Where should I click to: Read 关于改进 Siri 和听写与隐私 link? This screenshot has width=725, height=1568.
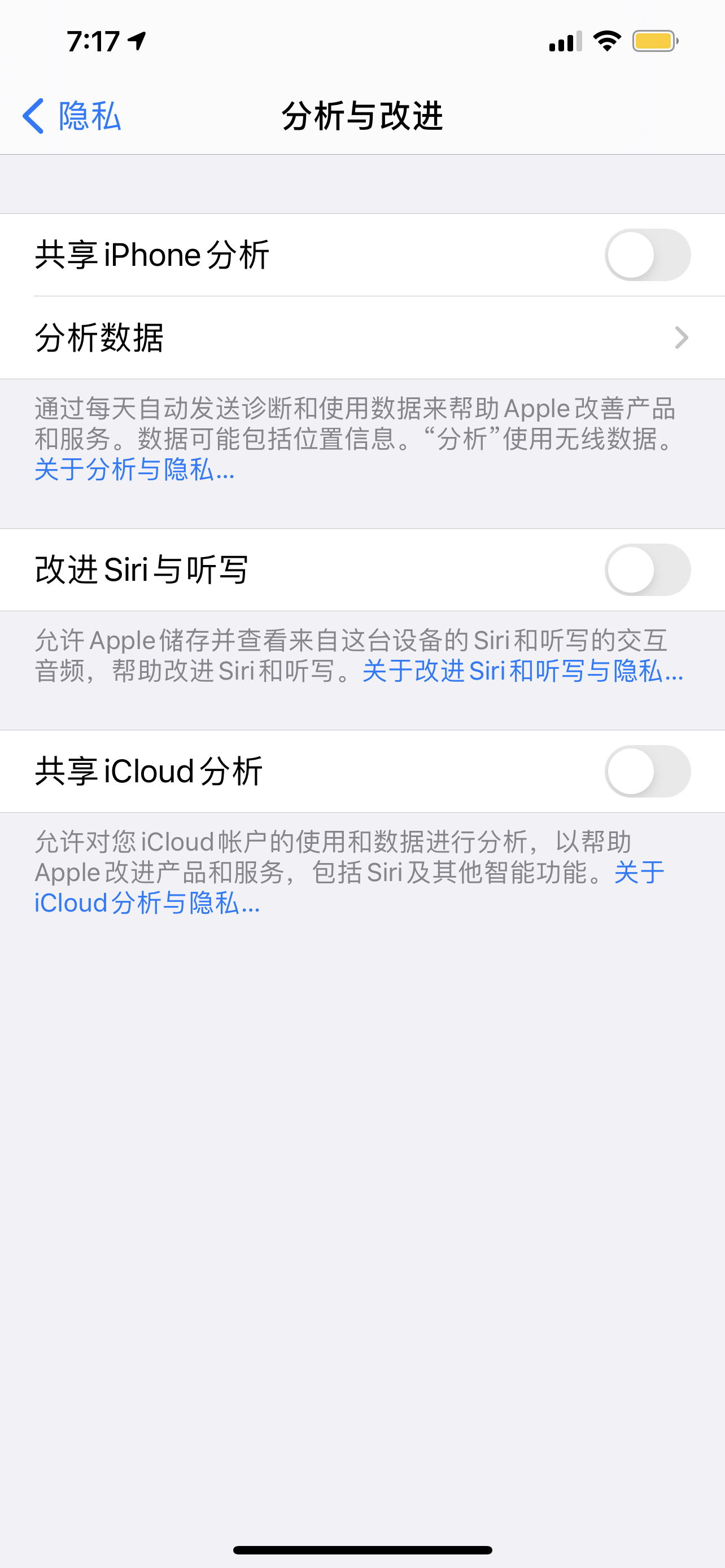[522, 671]
